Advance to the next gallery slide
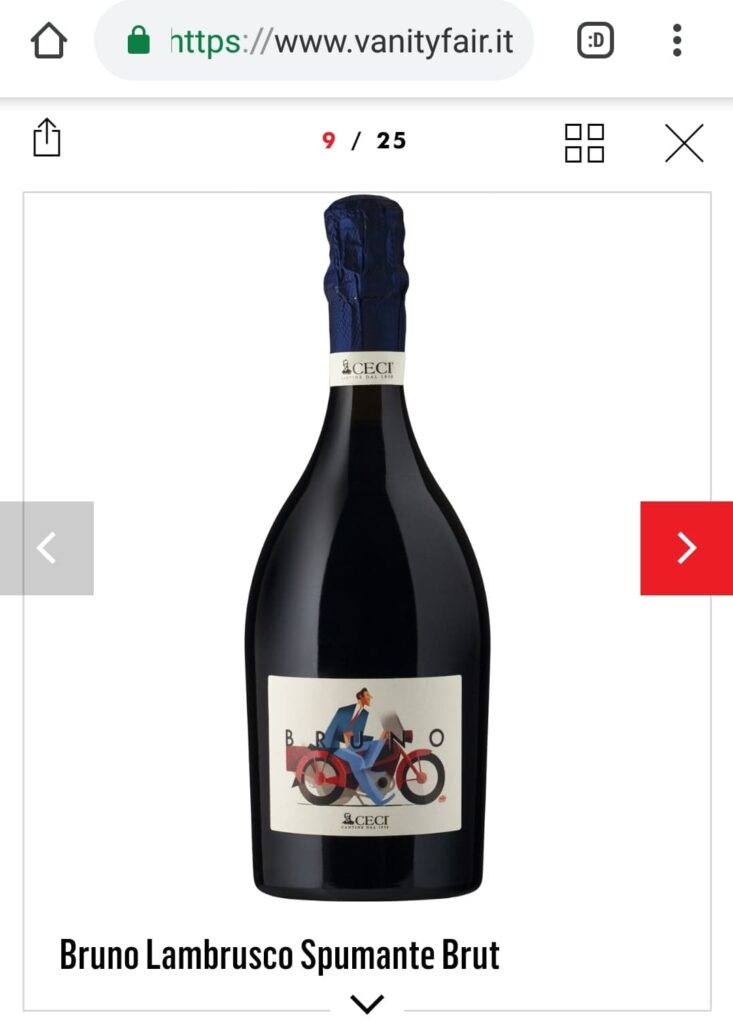Screen dimensions: 733x1024 (x=686, y=548)
